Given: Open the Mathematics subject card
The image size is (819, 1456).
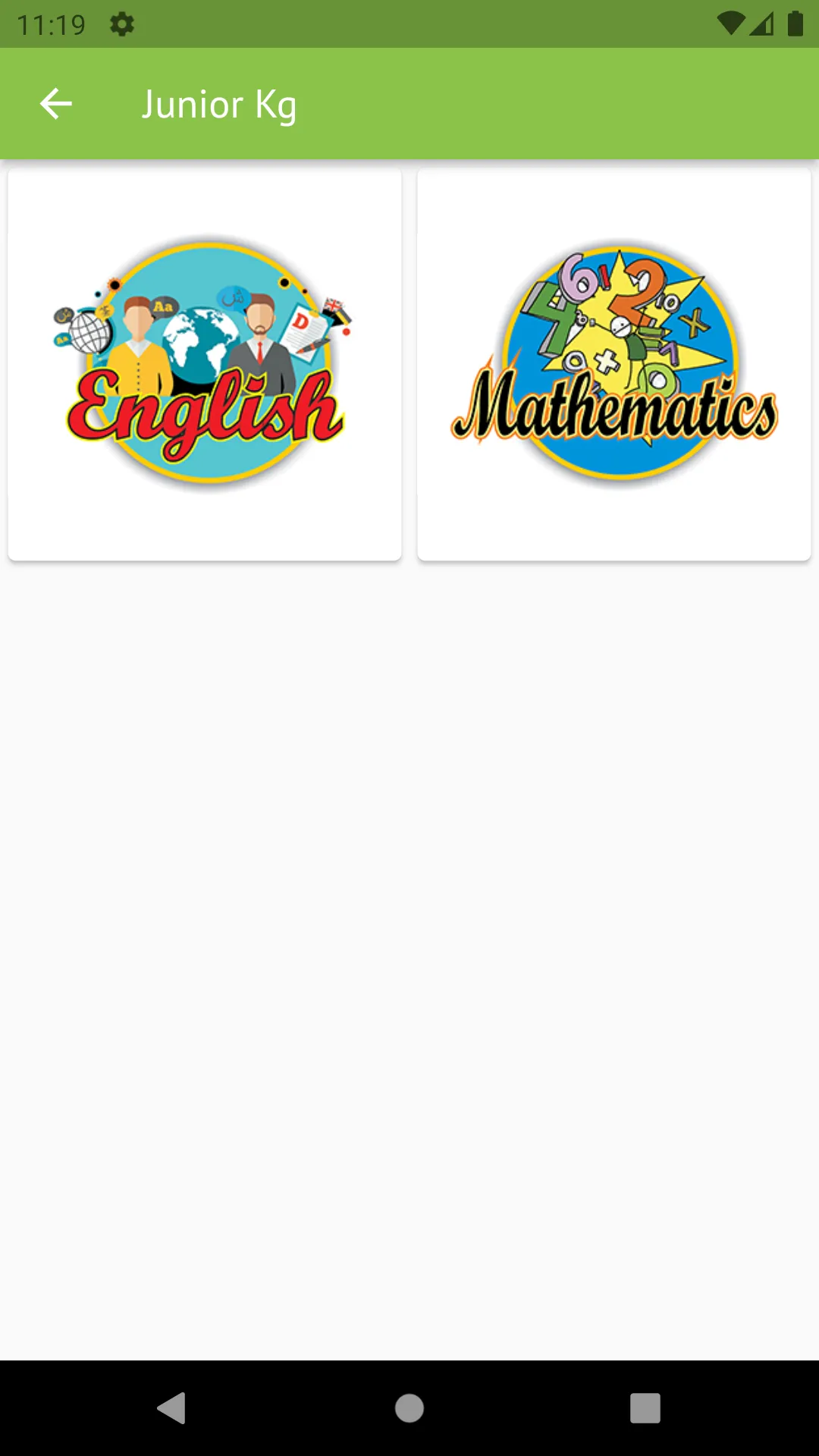Looking at the screenshot, I should [614, 365].
